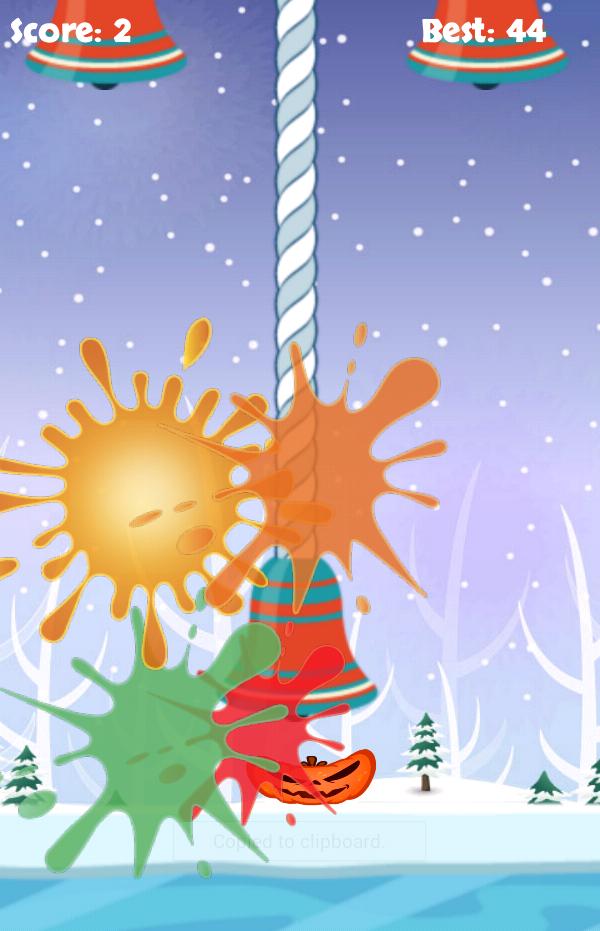Image resolution: width=600 pixels, height=931 pixels.
Task: Tap the smashed pumpkin on the snow
Action: click(x=320, y=778)
